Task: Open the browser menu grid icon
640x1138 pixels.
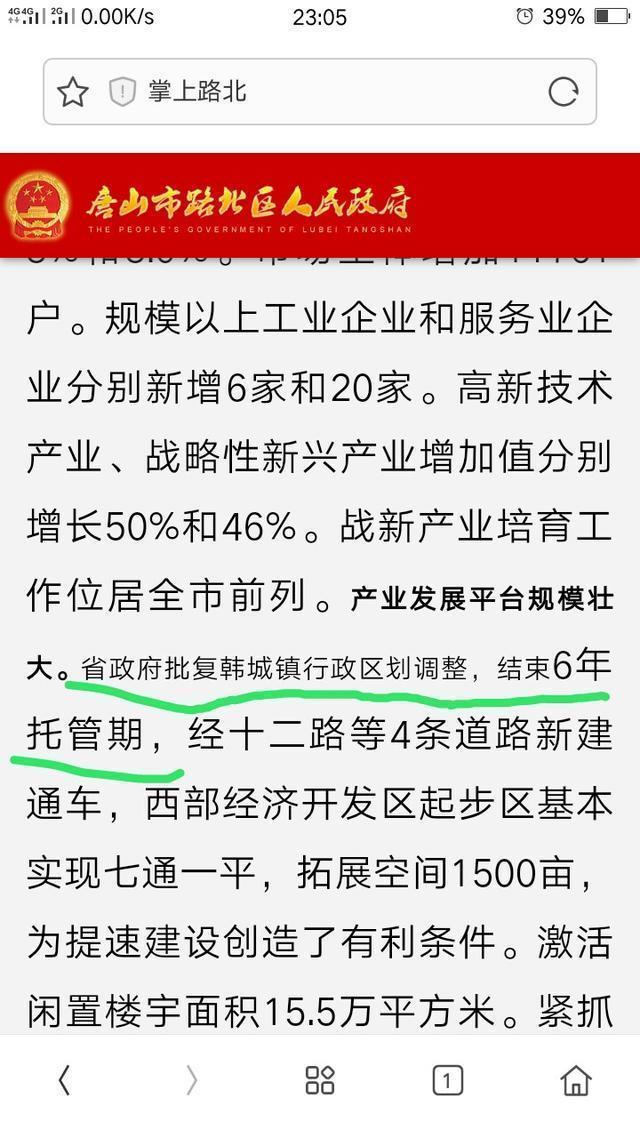Action: tap(320, 1080)
